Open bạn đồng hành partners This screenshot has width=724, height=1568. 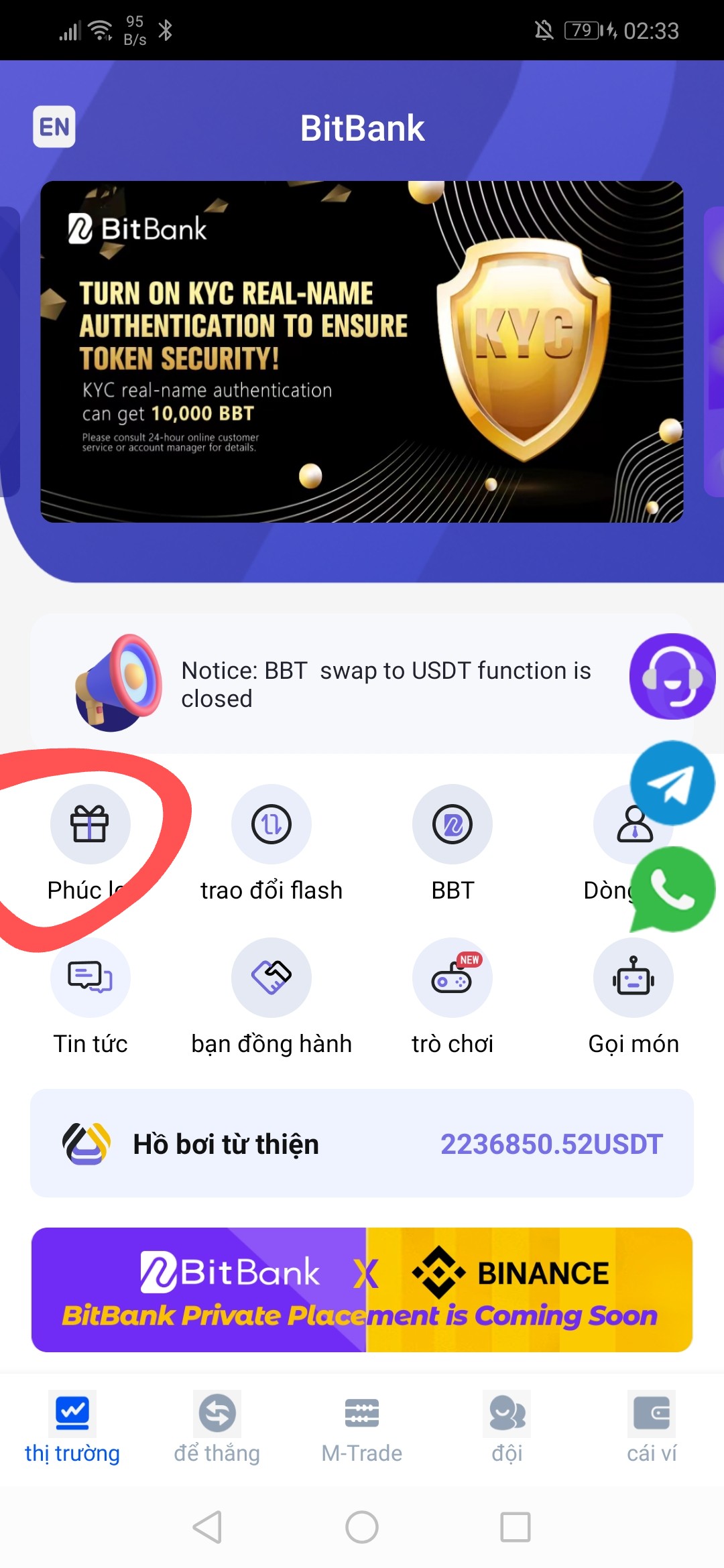271,978
